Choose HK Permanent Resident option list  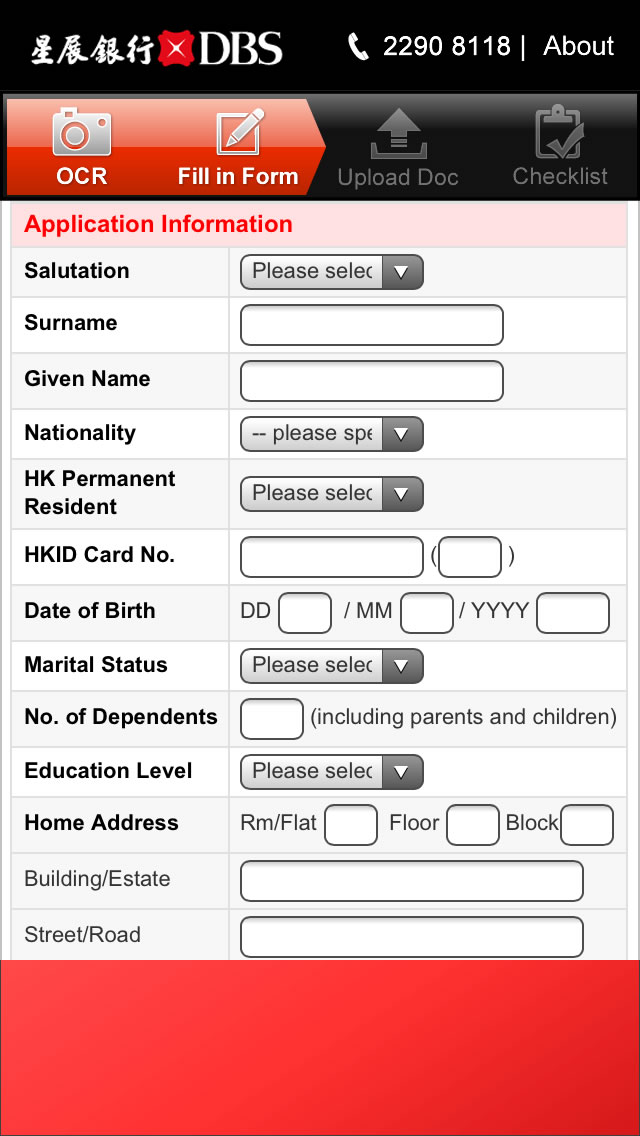point(331,493)
